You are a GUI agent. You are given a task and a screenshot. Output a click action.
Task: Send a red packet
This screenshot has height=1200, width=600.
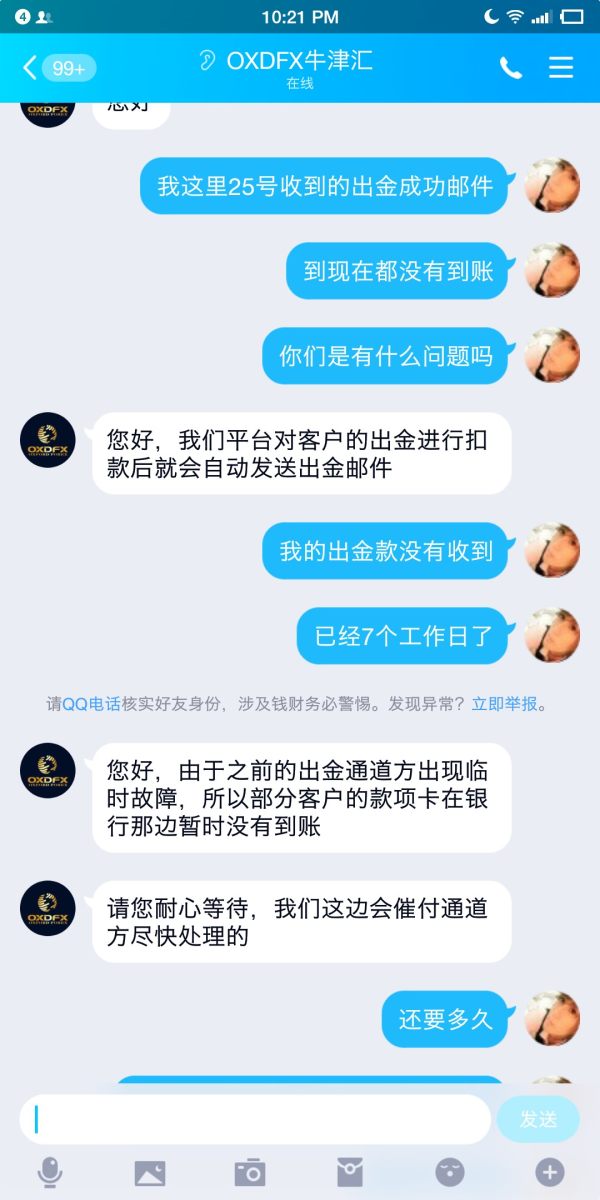(x=349, y=1172)
